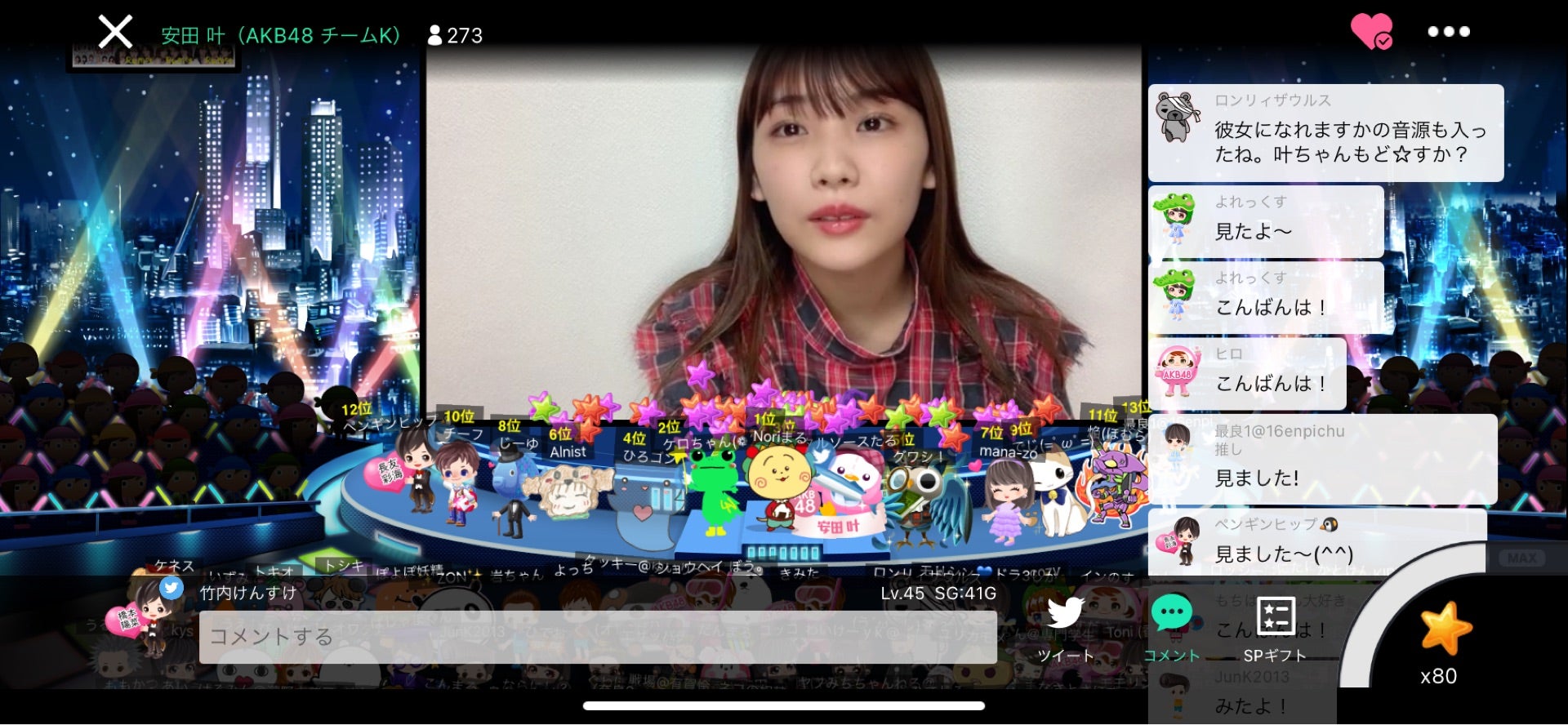Tap the ツイート Twitter button
The width and height of the screenshot is (1568, 725).
point(1065,627)
